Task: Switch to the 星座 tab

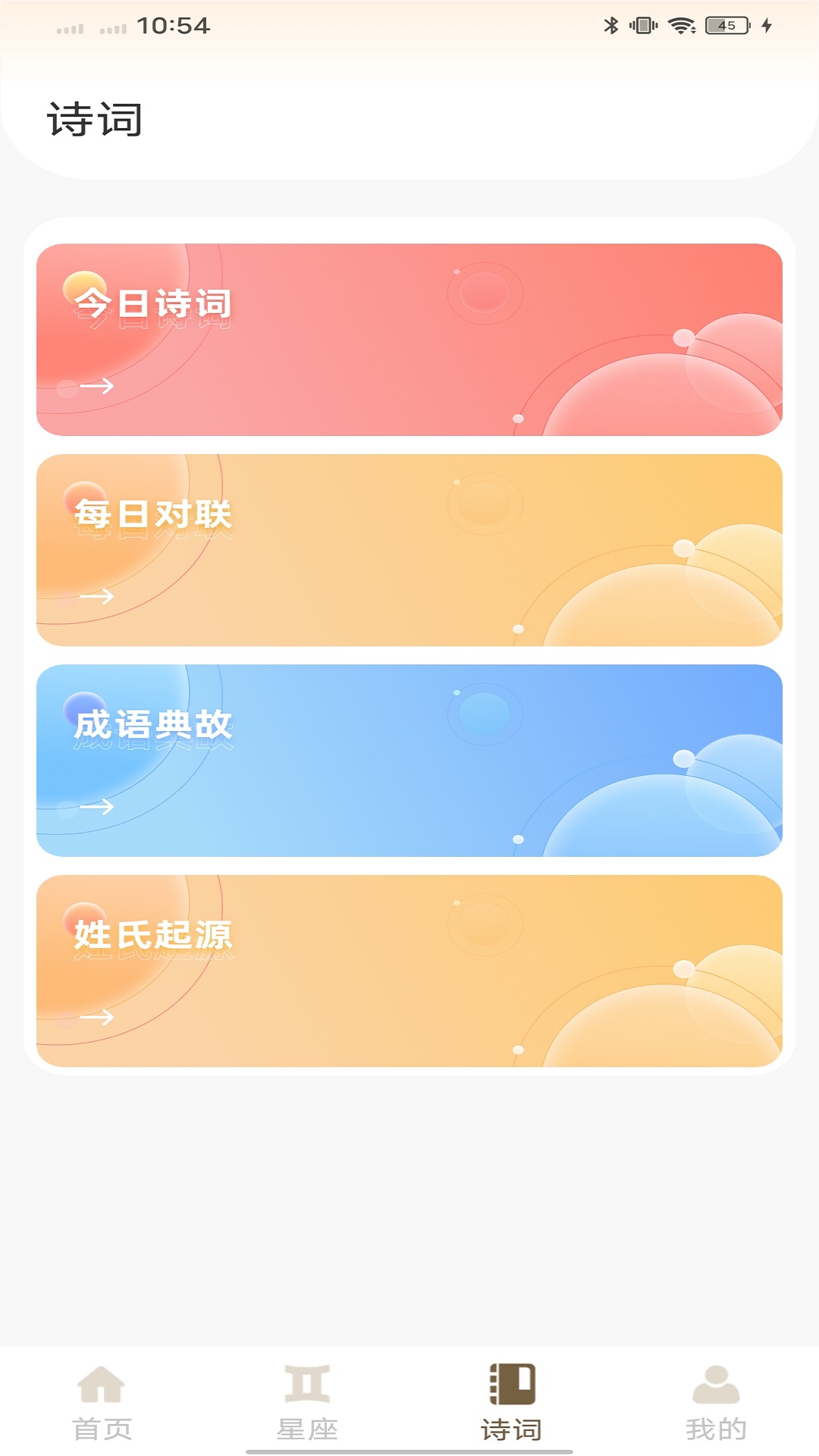Action: click(307, 1403)
